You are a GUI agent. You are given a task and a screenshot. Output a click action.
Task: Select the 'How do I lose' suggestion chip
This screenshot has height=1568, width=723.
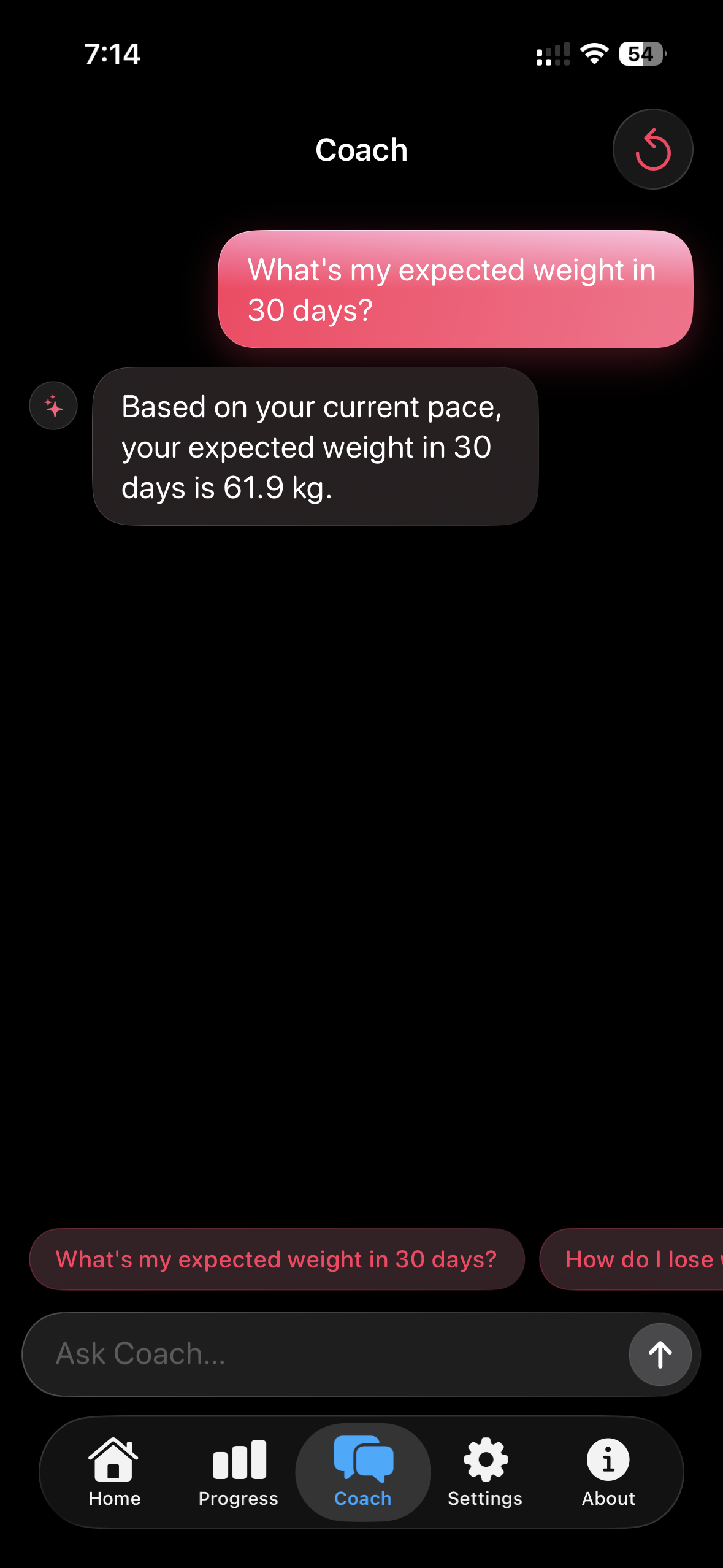click(632, 1259)
